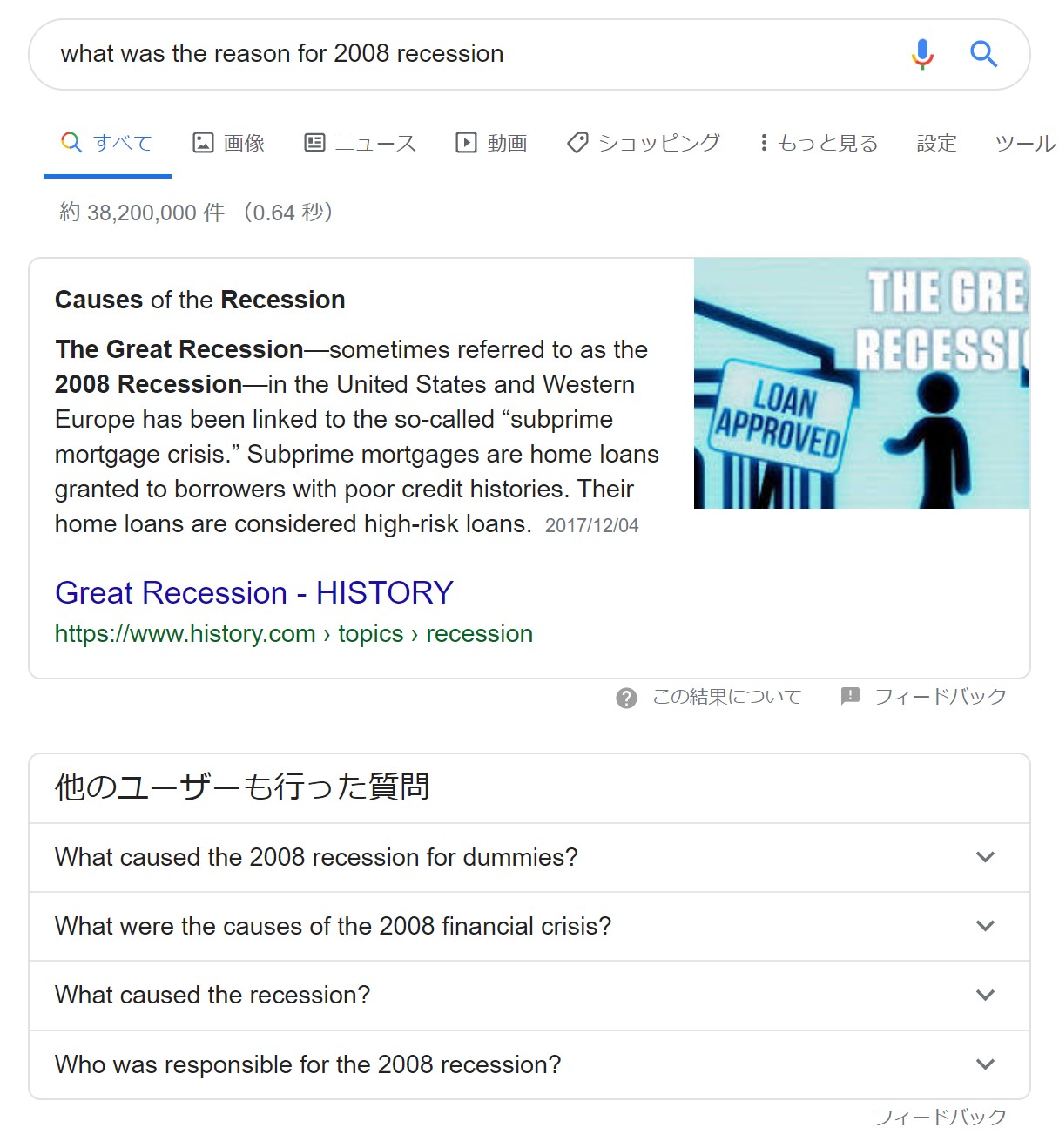Open the Great Recession - HISTORY link
The width and height of the screenshot is (1059, 1148).
[x=253, y=593]
